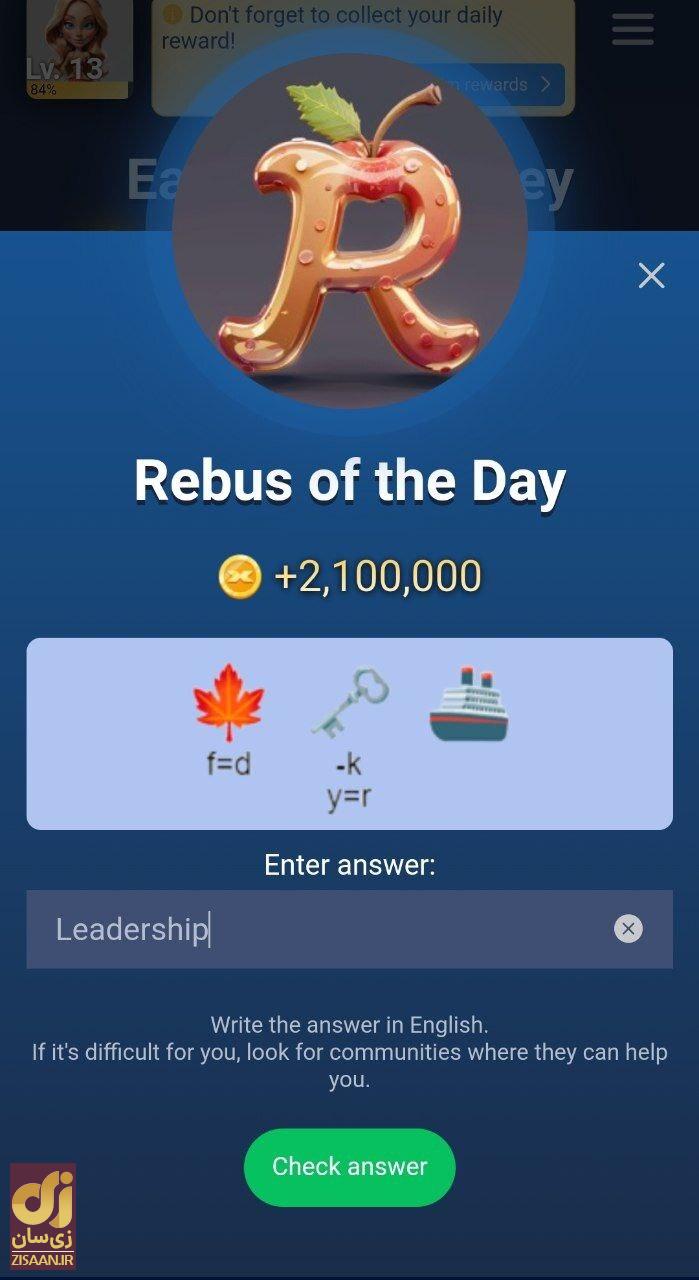Close the Rebus of the Day dialog

[651, 276]
